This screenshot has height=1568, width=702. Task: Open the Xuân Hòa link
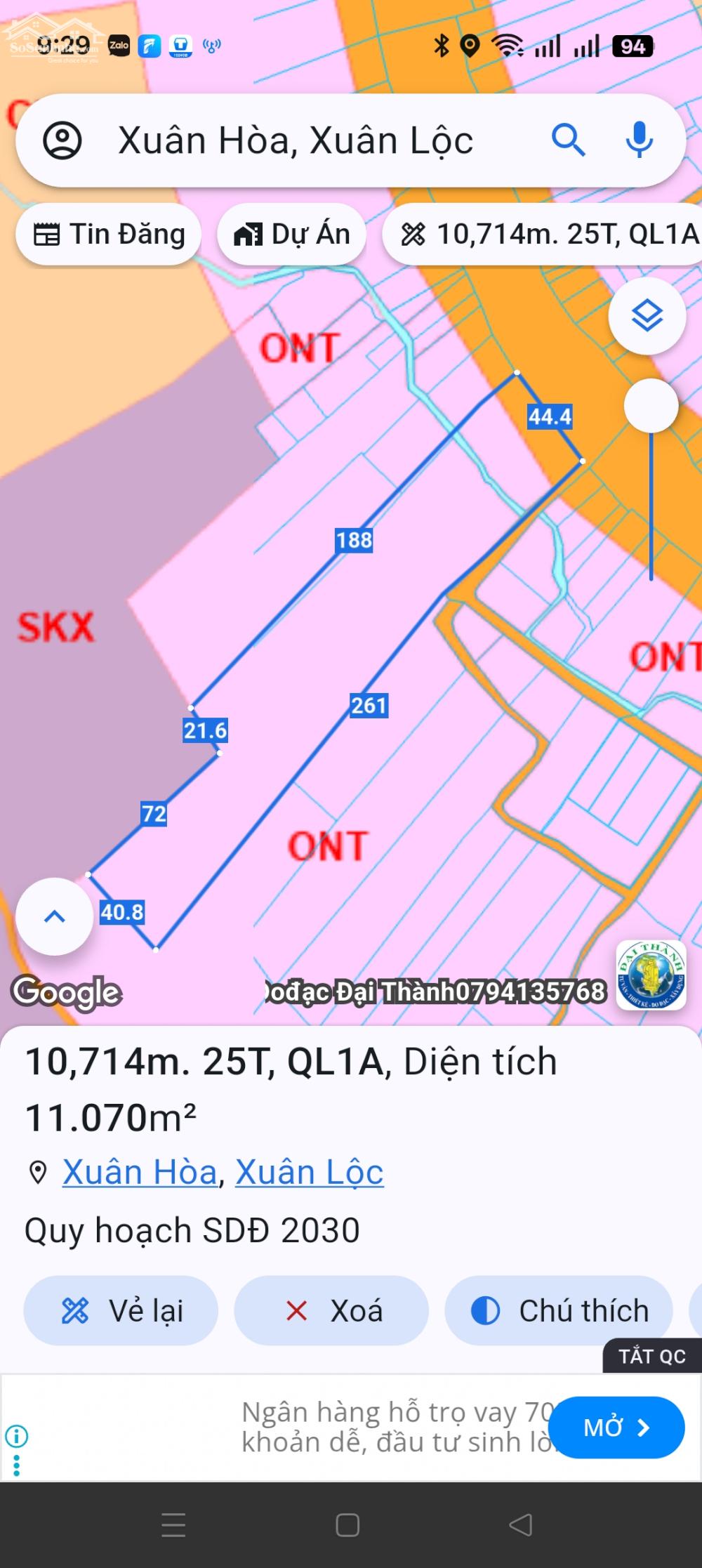pyautogui.click(x=140, y=1172)
